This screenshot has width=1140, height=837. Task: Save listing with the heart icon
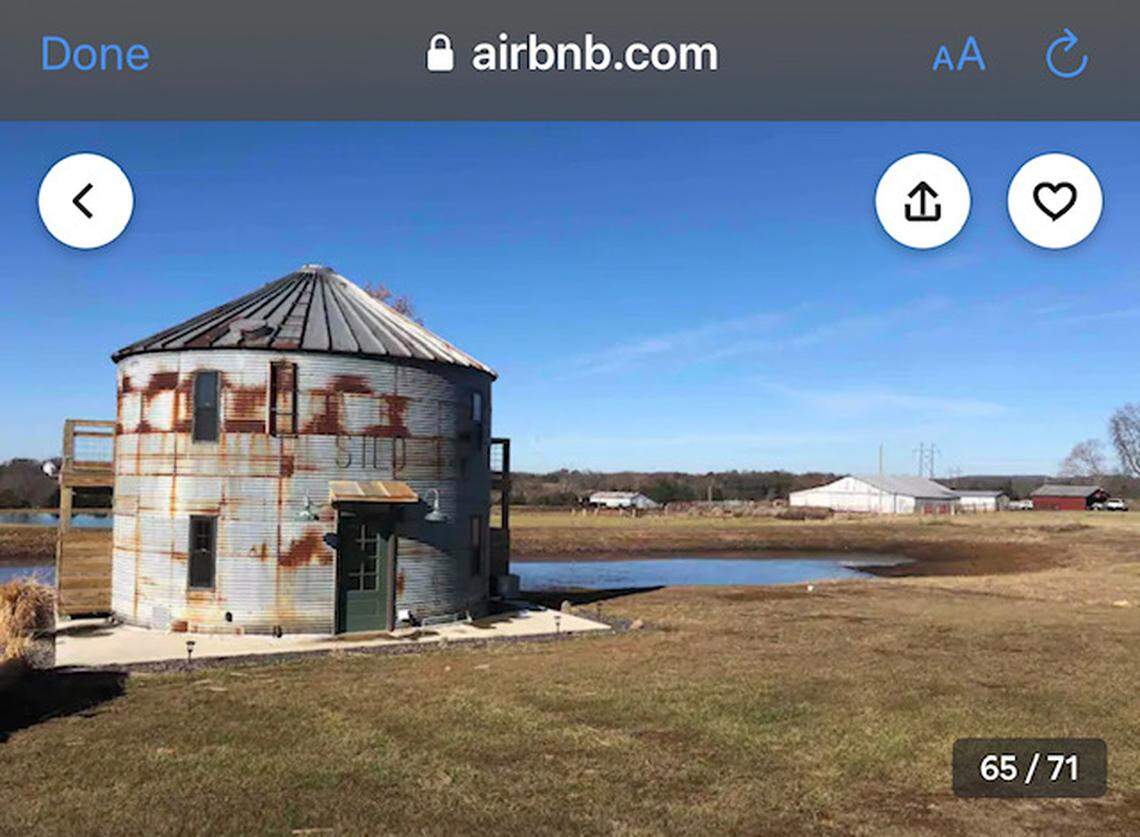[x=1054, y=201]
